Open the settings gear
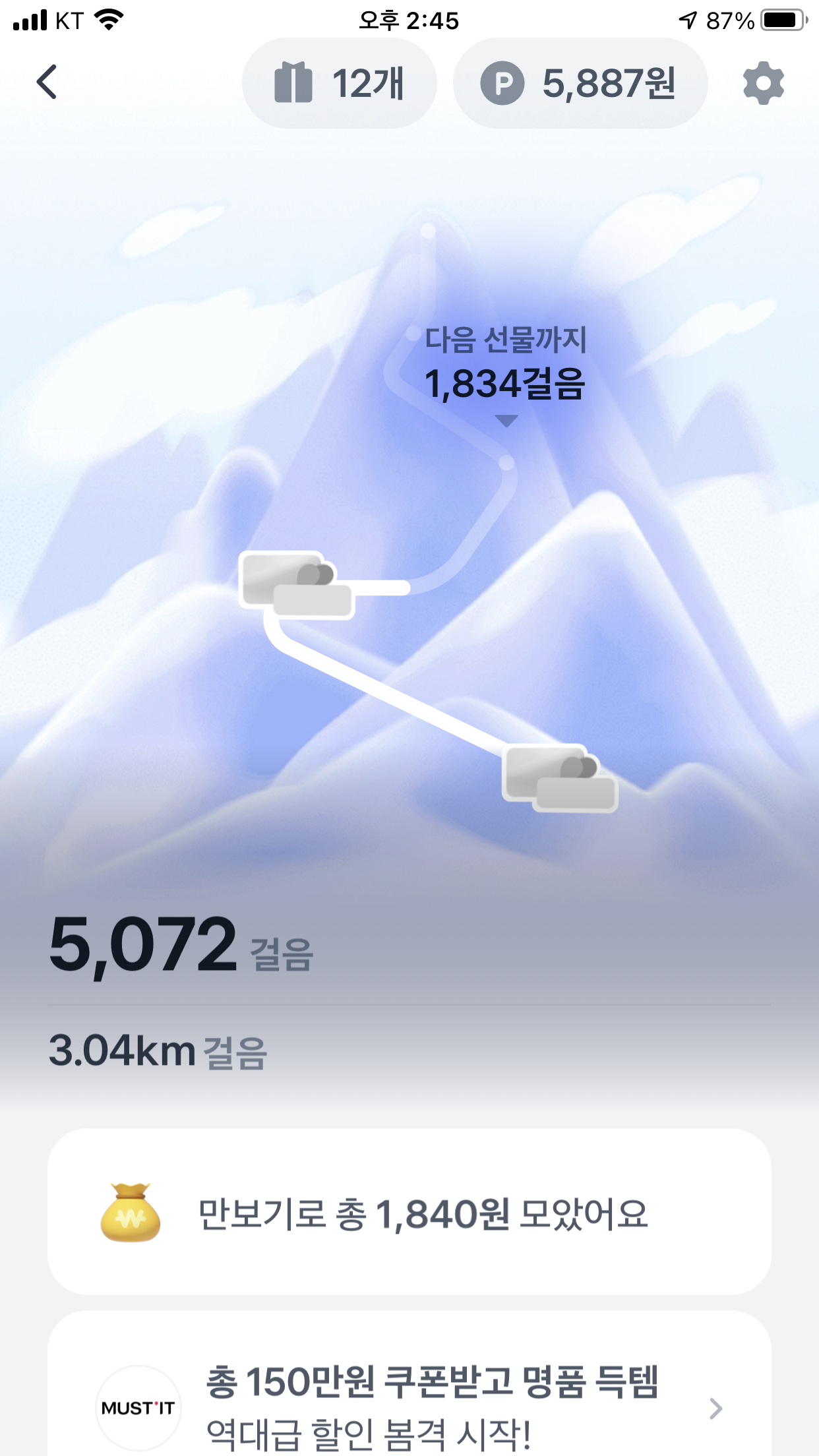Viewport: 819px width, 1456px height. click(763, 83)
